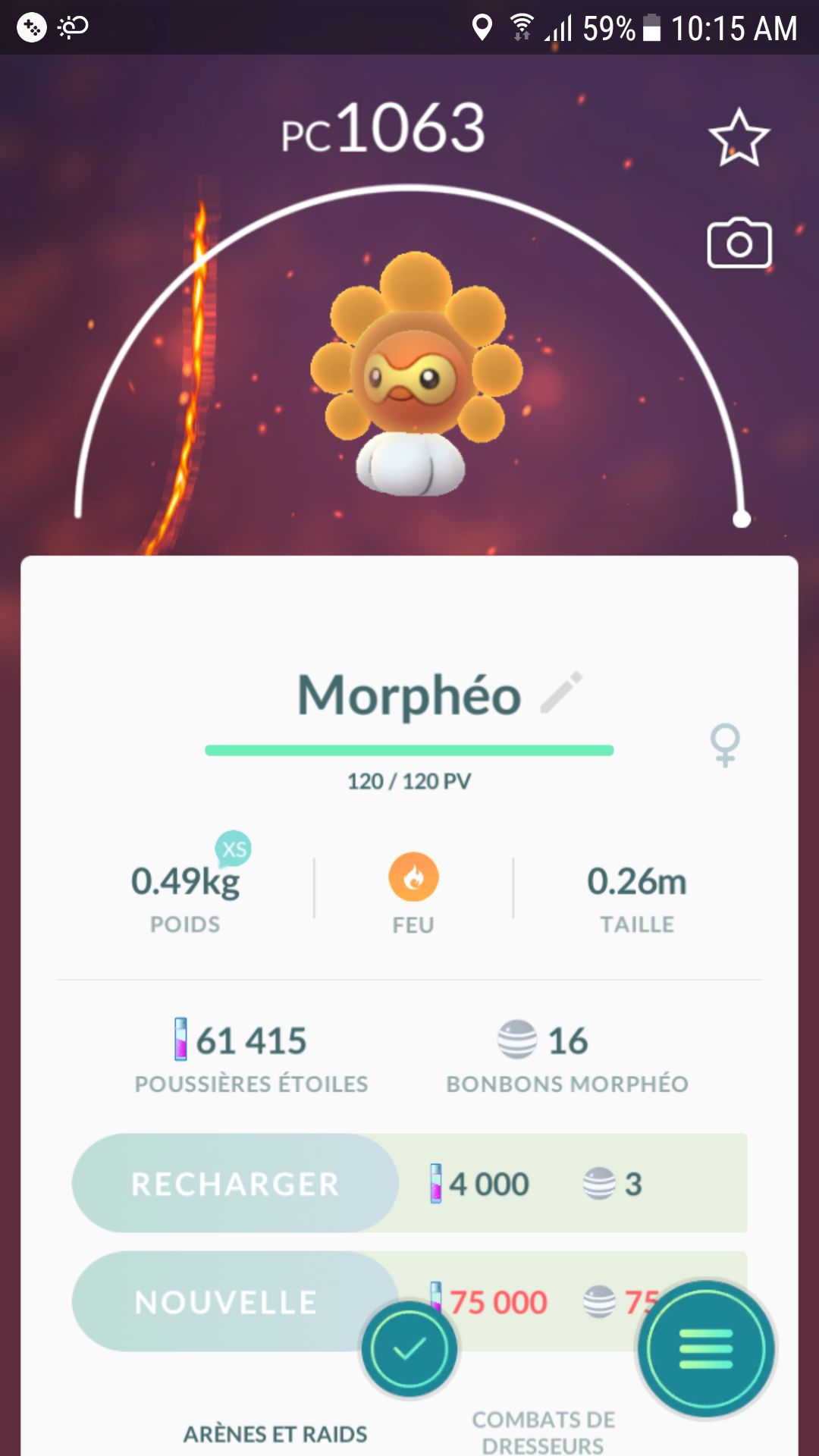This screenshot has height=1456, width=819.
Task: Select the Arènes et raids tab
Action: pyautogui.click(x=275, y=1434)
